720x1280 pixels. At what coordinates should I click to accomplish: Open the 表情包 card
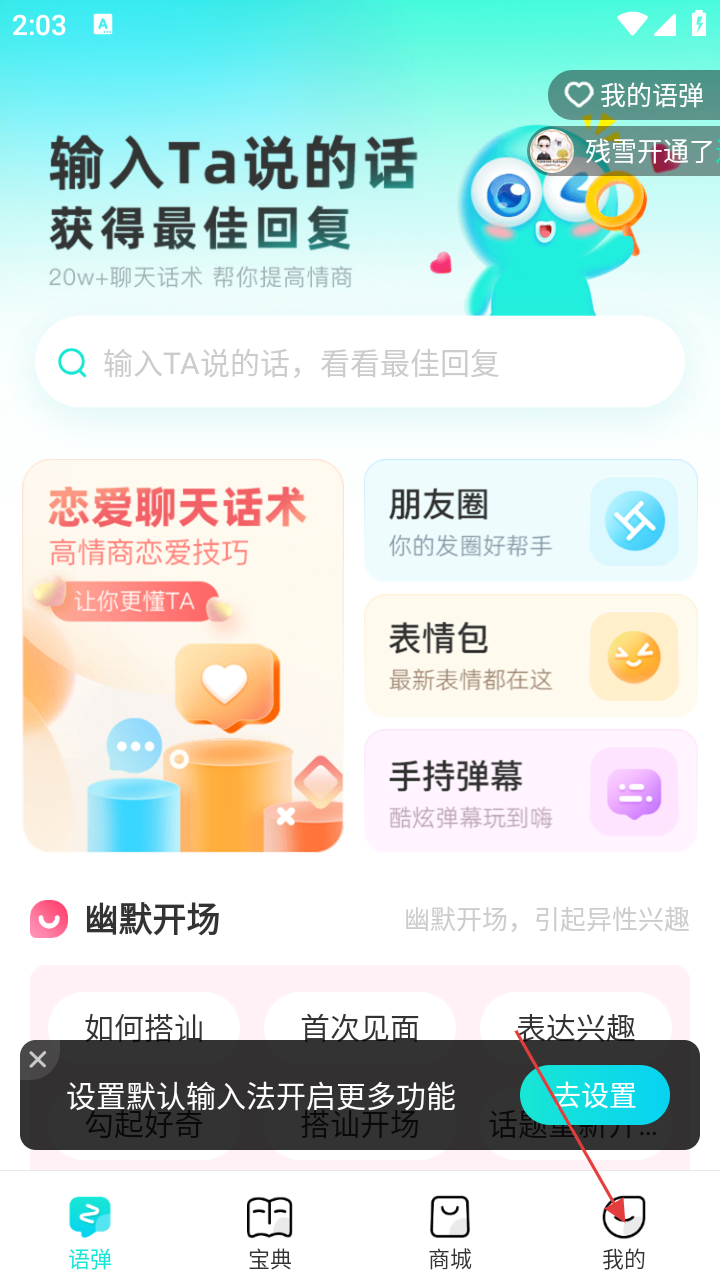(x=530, y=656)
